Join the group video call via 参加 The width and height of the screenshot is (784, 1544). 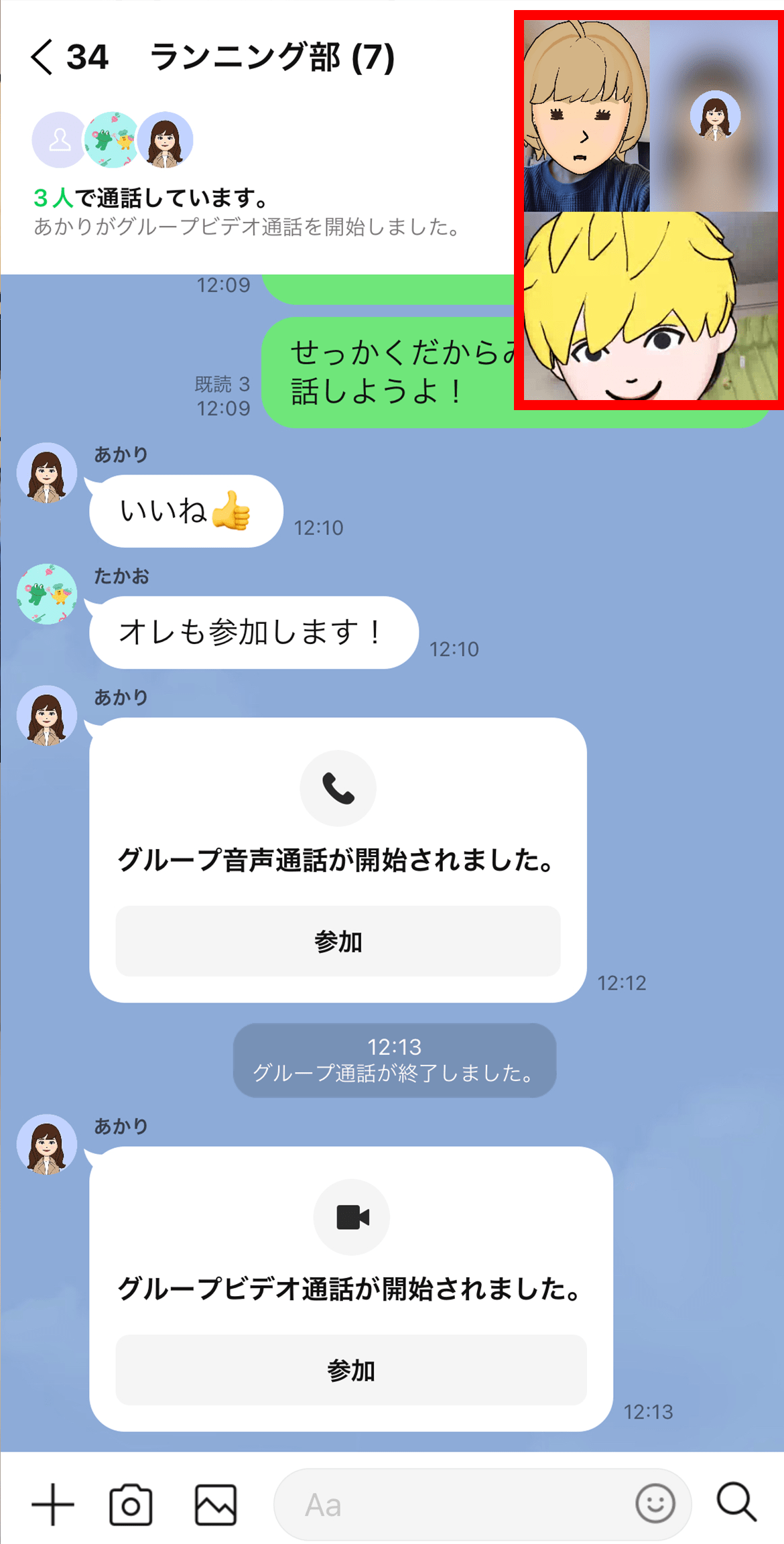coord(350,1370)
